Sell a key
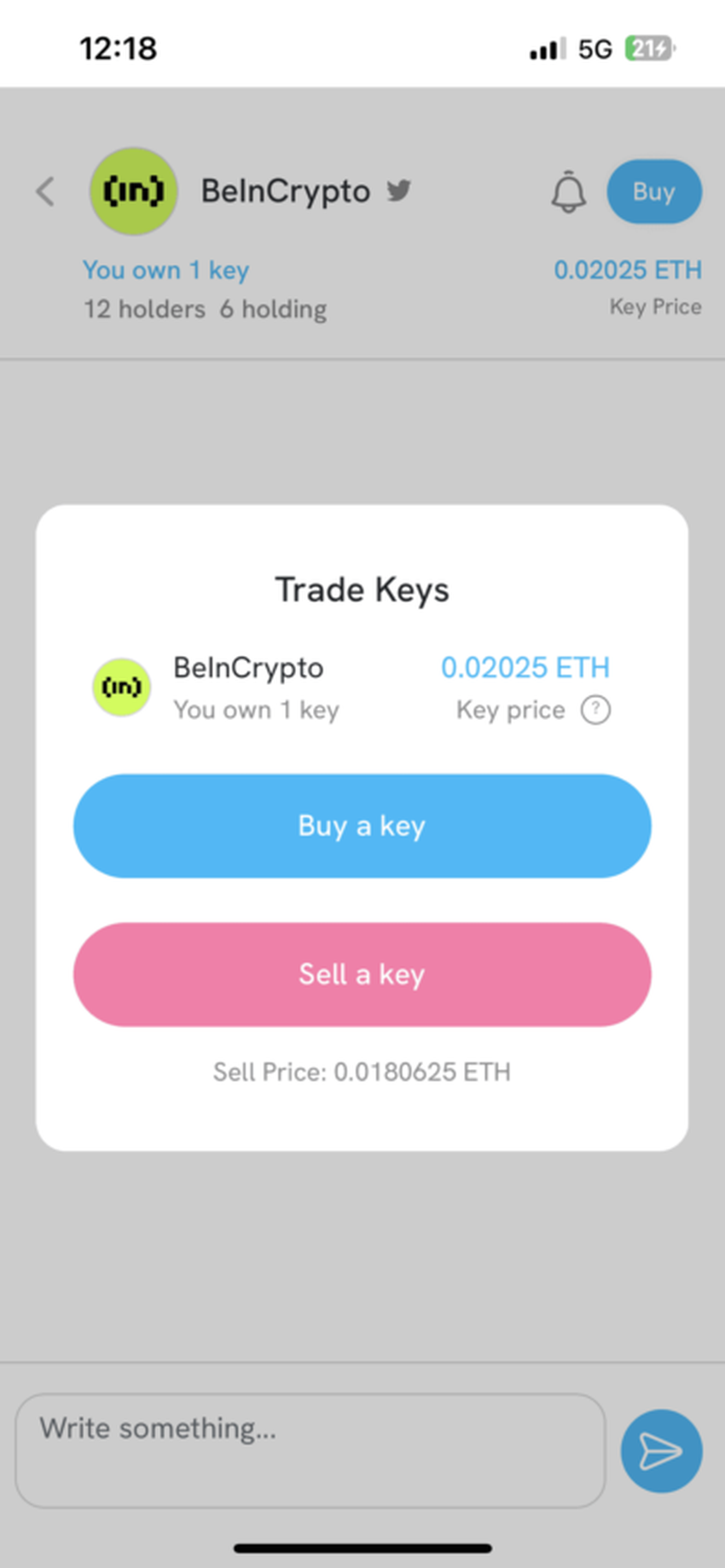 (x=362, y=974)
